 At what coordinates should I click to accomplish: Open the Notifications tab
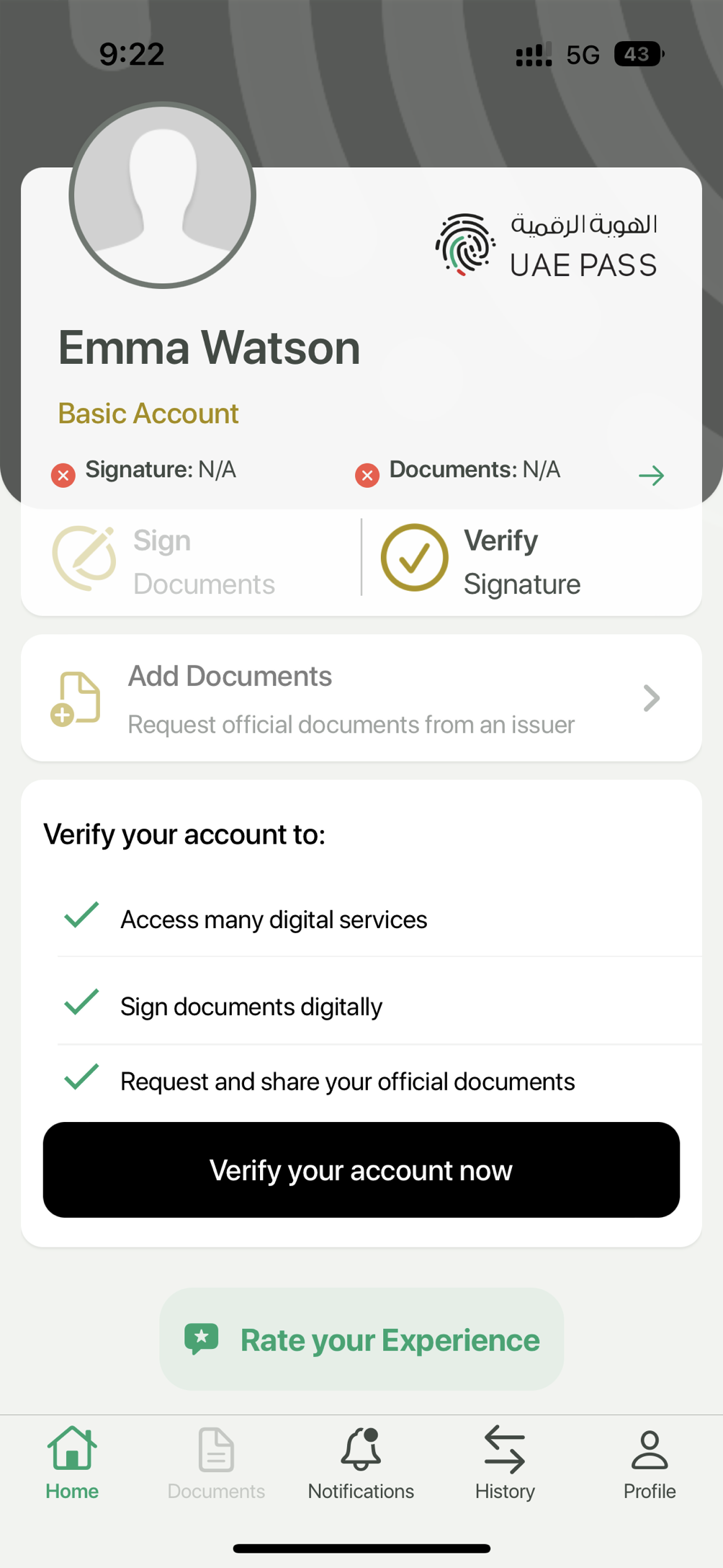361,1464
